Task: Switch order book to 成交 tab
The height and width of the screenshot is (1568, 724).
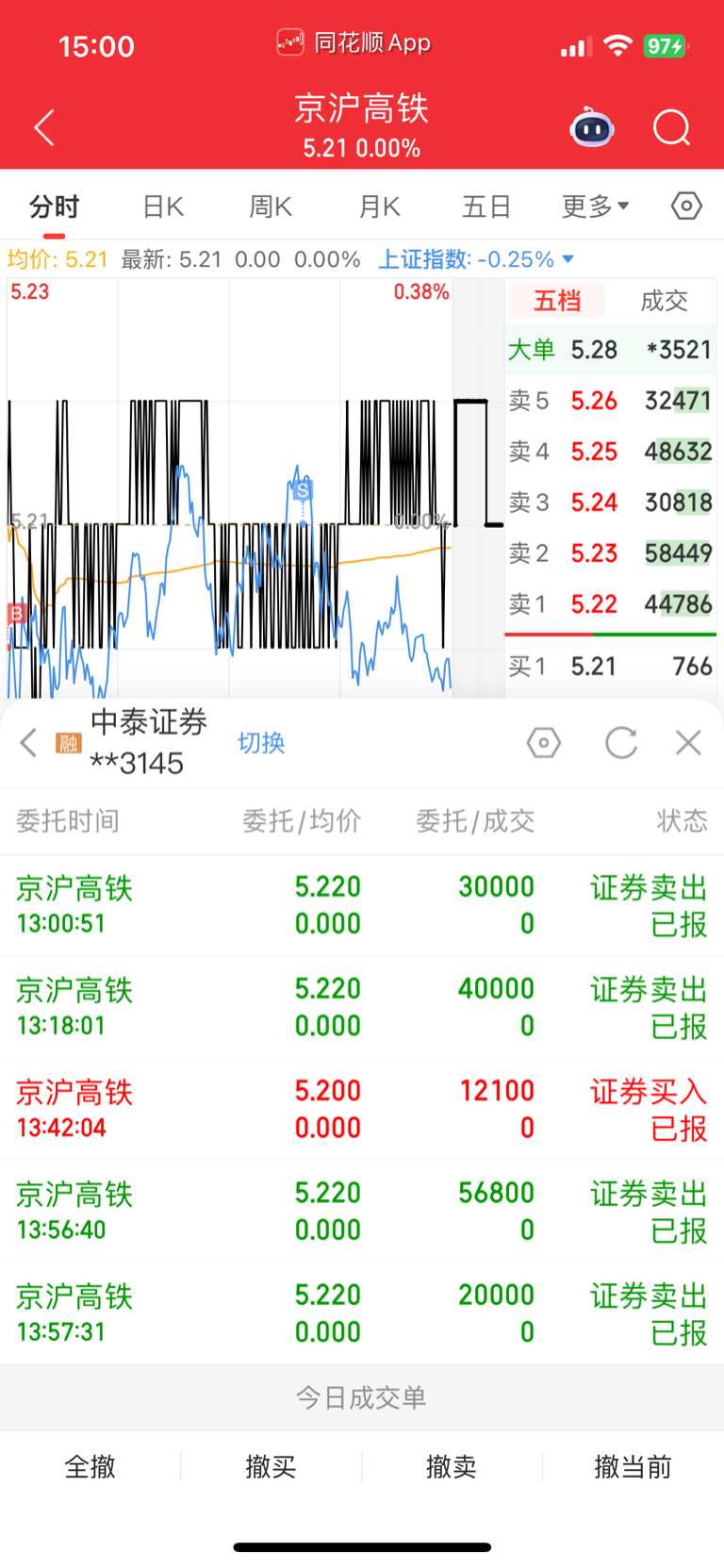Action: pyautogui.click(x=664, y=301)
